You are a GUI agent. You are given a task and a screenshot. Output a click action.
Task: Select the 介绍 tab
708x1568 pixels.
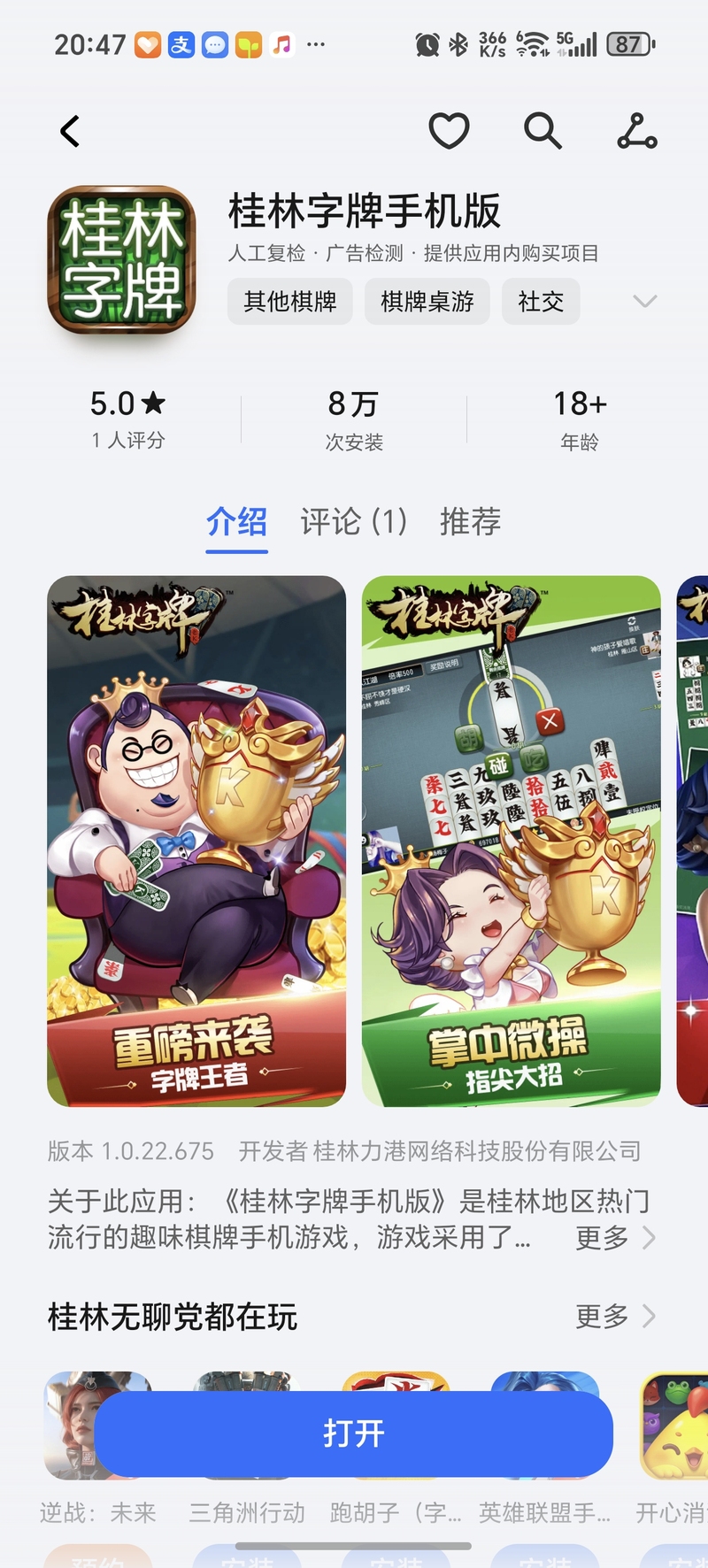click(236, 522)
